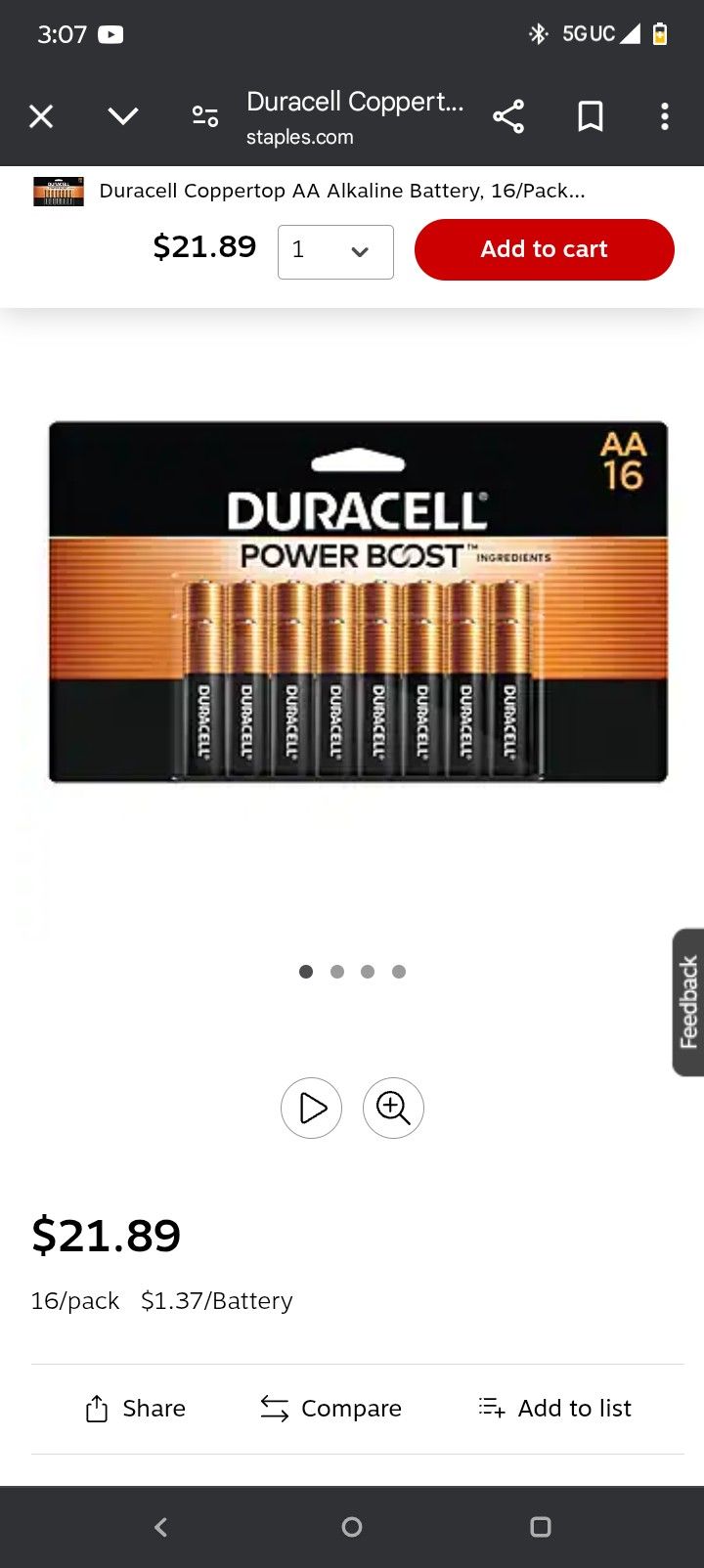Go back using the system navigation bar

pyautogui.click(x=161, y=1527)
